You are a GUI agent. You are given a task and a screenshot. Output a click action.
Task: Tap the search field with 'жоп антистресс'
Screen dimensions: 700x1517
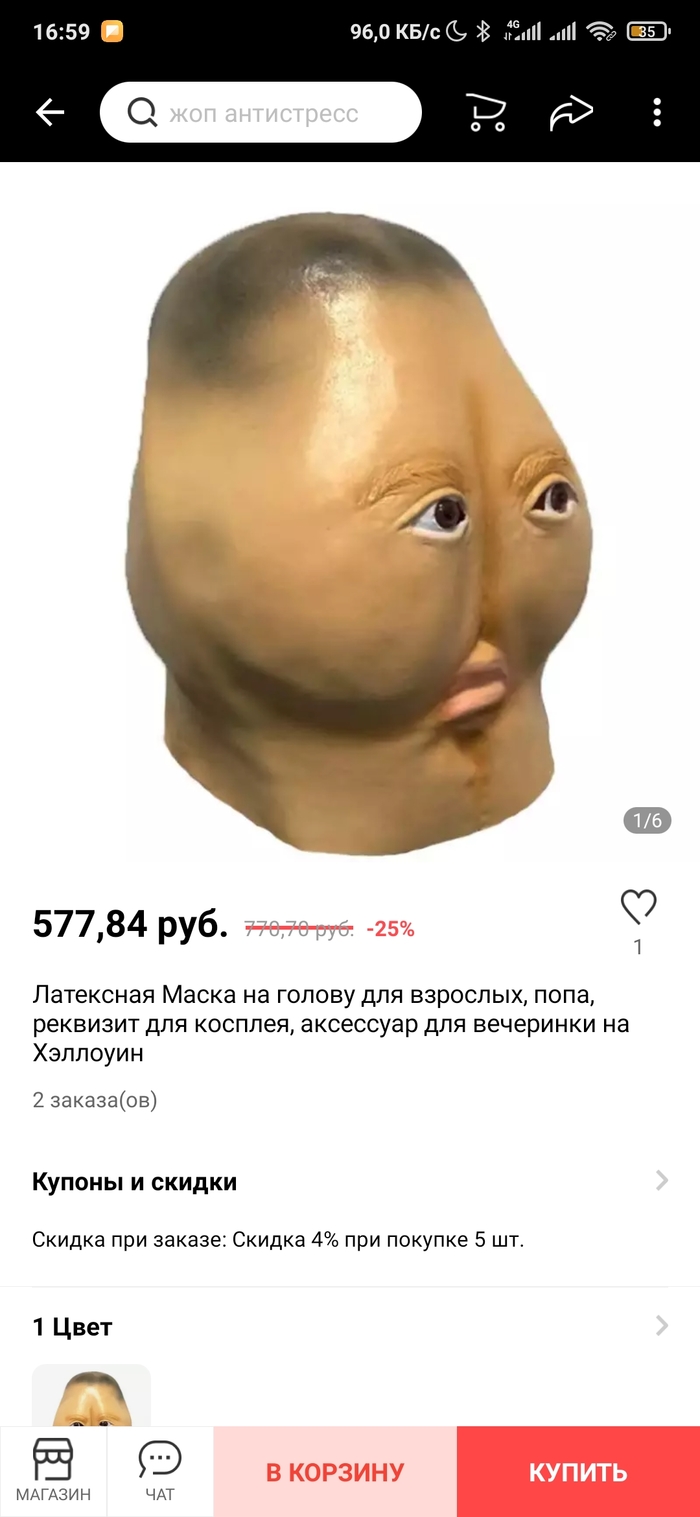[x=261, y=113]
